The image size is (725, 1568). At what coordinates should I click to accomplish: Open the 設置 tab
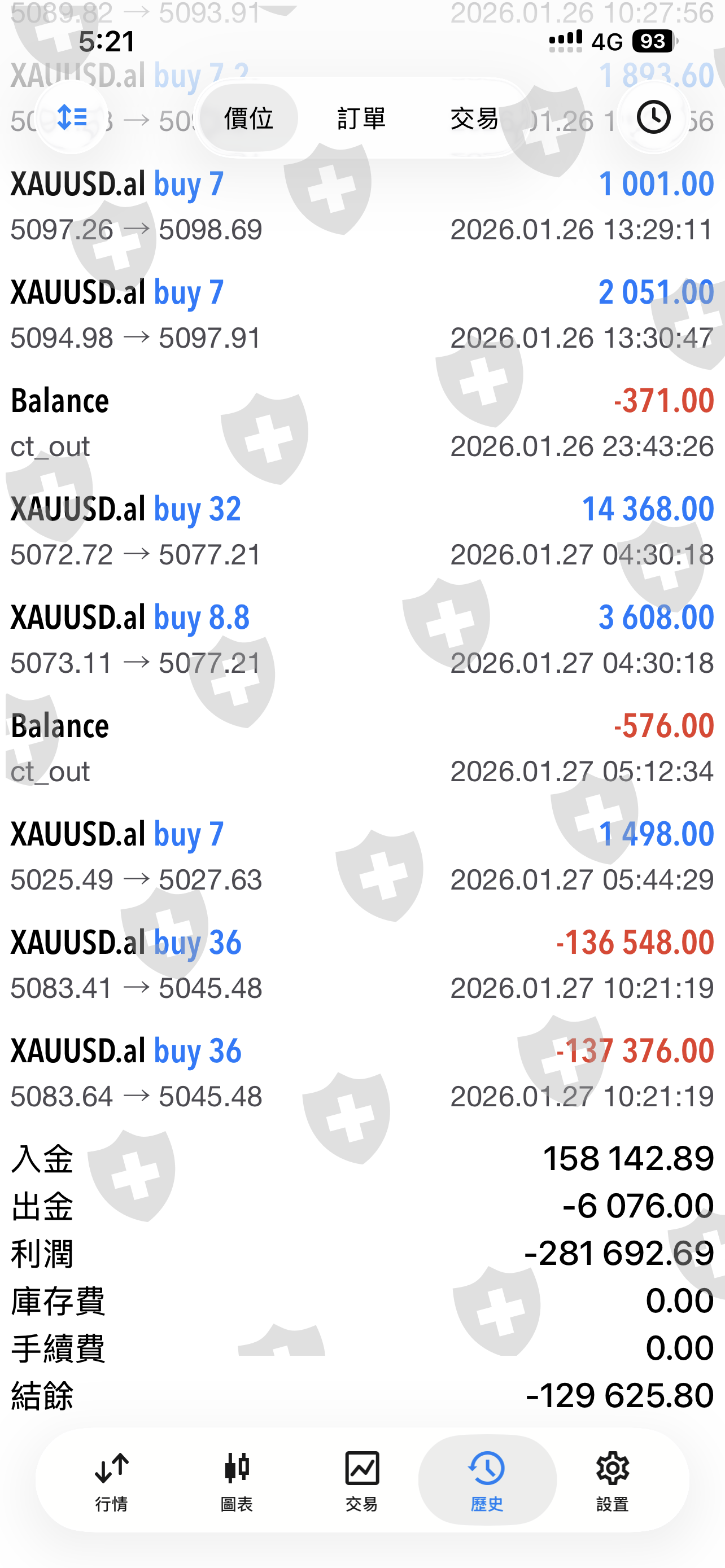(613, 1481)
